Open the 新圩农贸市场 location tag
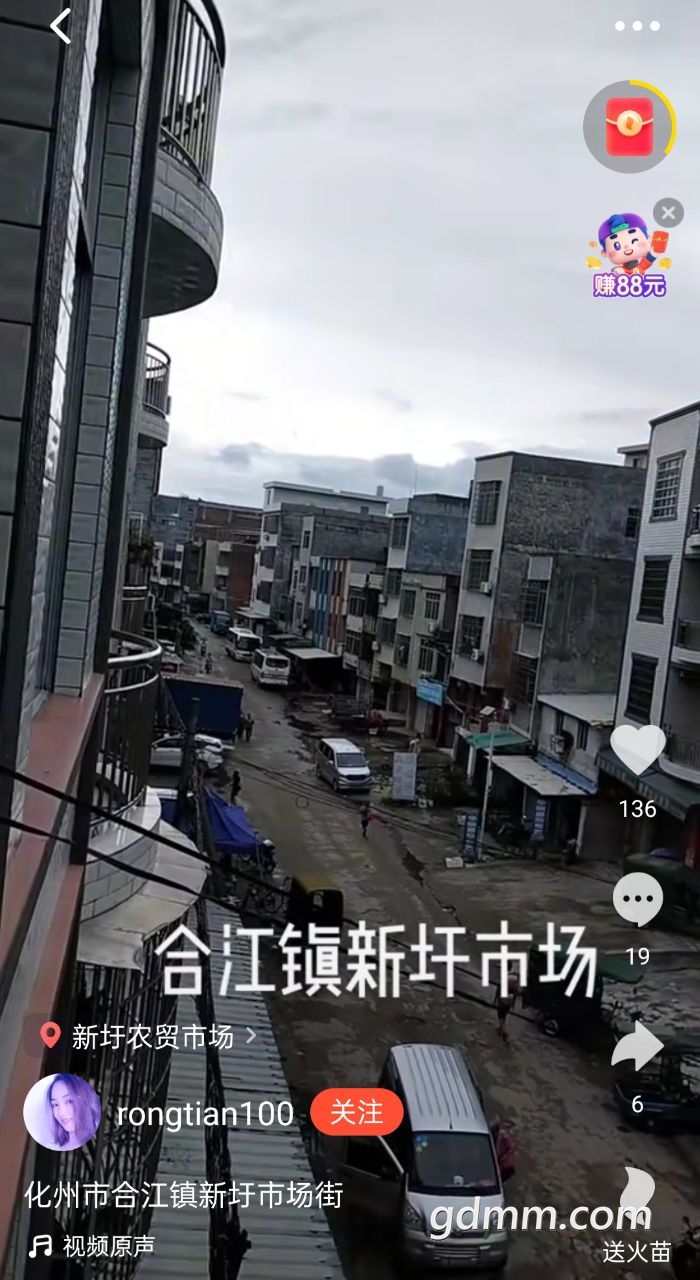700x1280 pixels. coord(150,1036)
